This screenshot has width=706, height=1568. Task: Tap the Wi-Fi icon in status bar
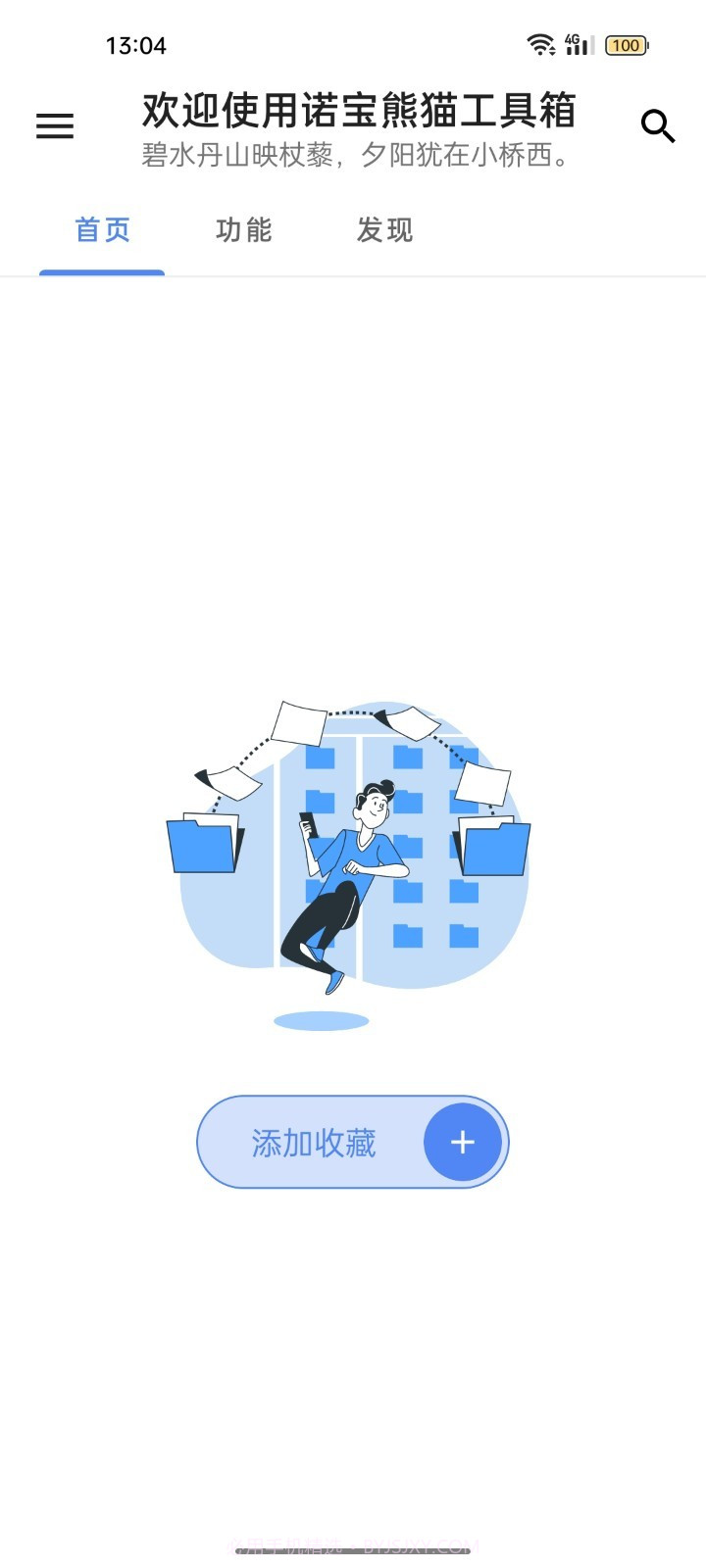tap(542, 45)
